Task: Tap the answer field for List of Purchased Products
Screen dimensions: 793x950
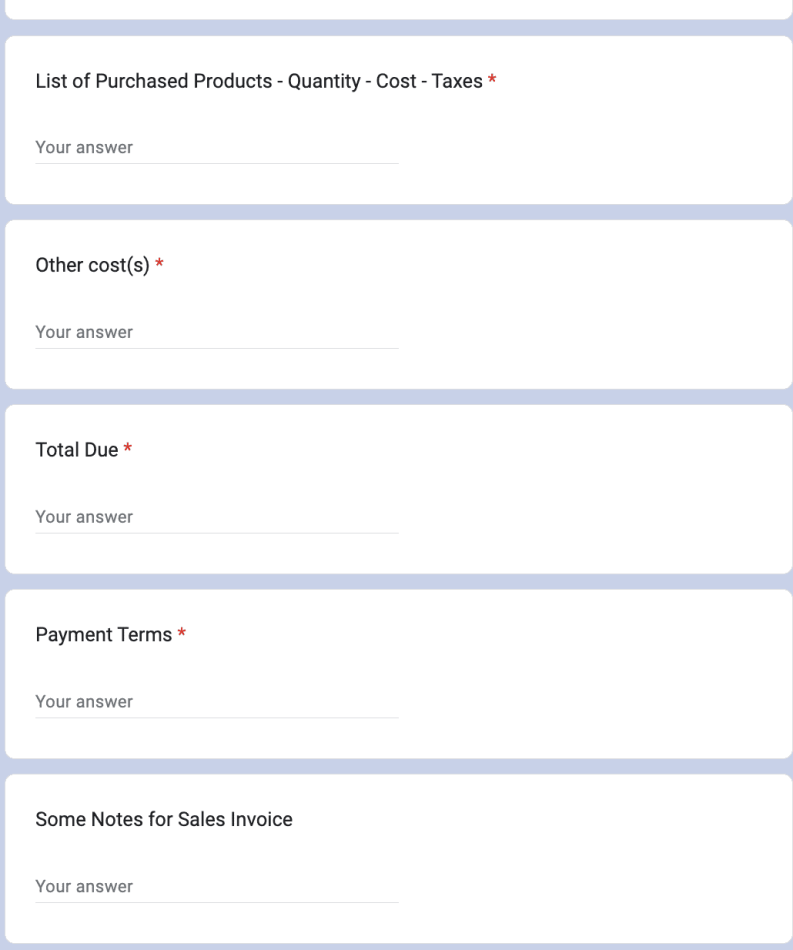Action: coord(217,148)
